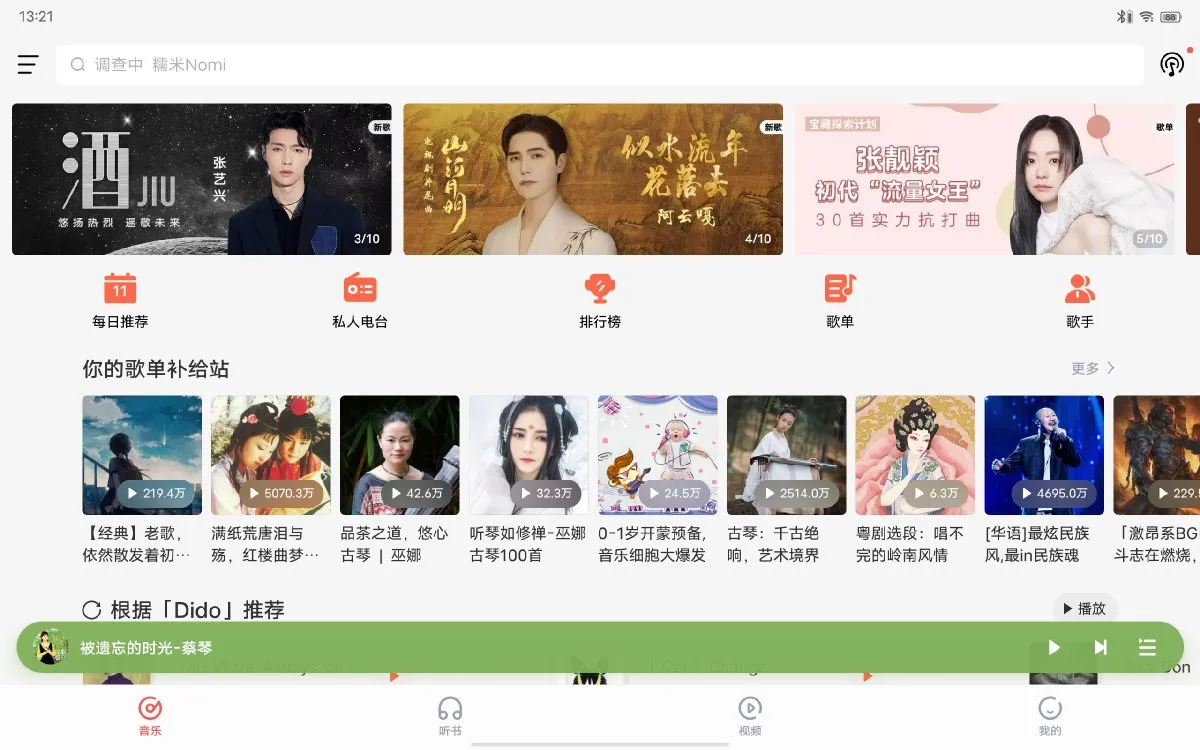Viewport: 1200px width, 750px height.
Task: Skip to the next track
Action: [1101, 648]
